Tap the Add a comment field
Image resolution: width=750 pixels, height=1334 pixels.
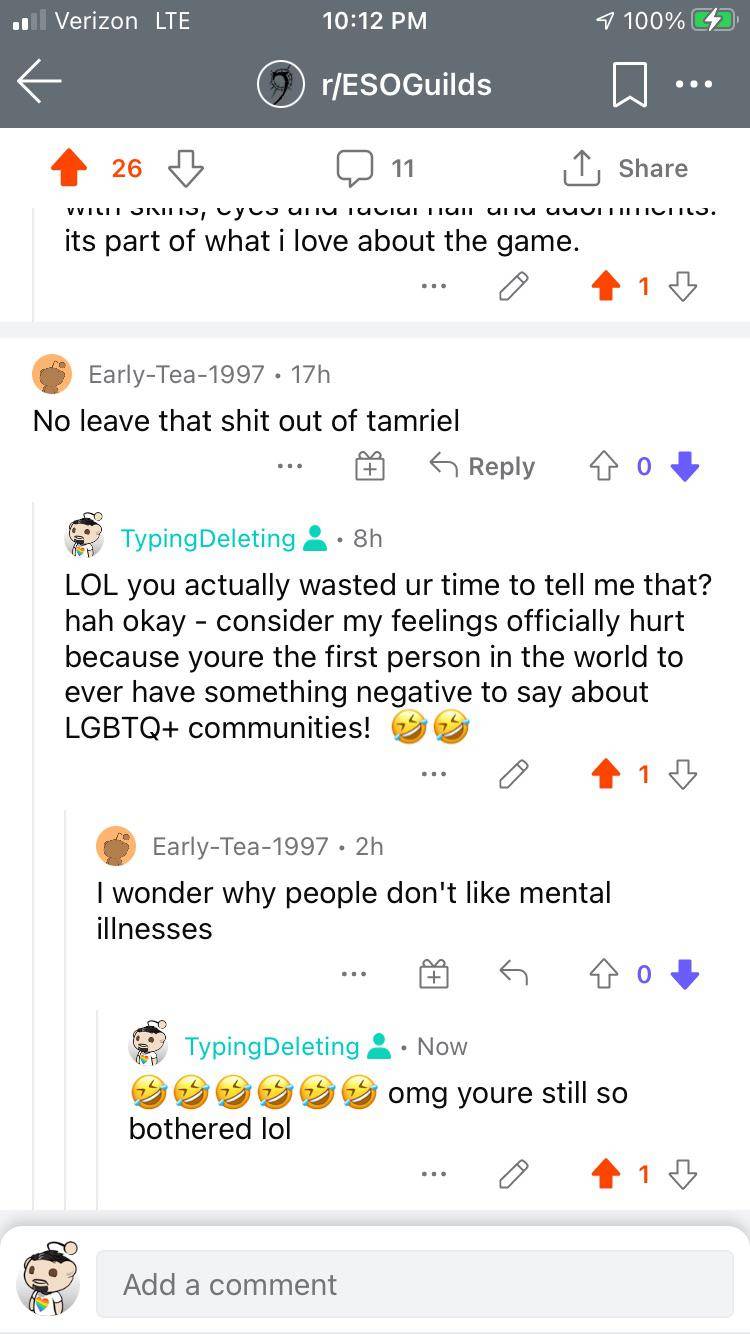pos(415,1284)
